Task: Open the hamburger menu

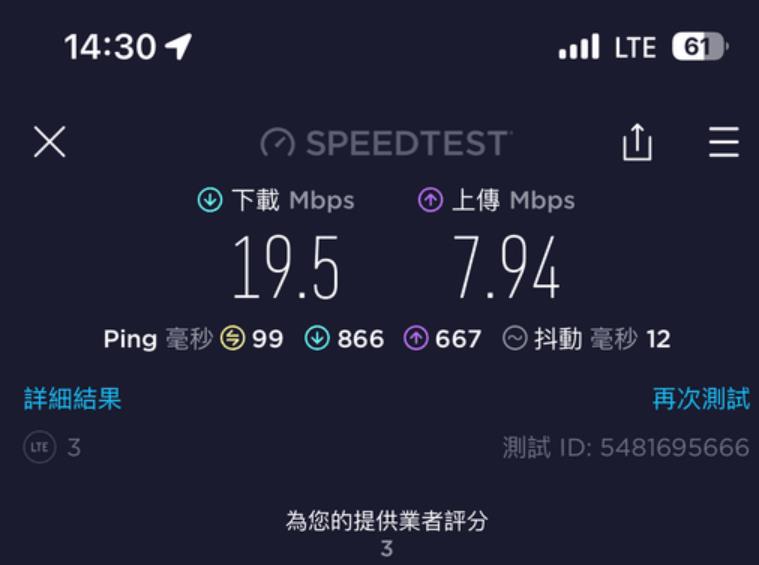Action: [724, 142]
